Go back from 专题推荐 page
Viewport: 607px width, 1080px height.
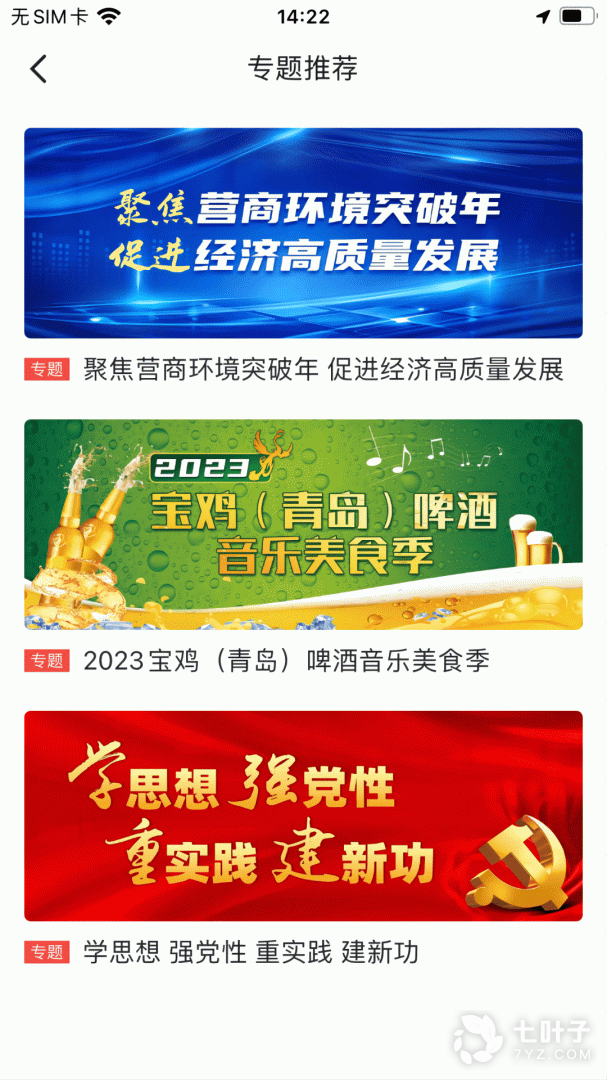[38, 69]
